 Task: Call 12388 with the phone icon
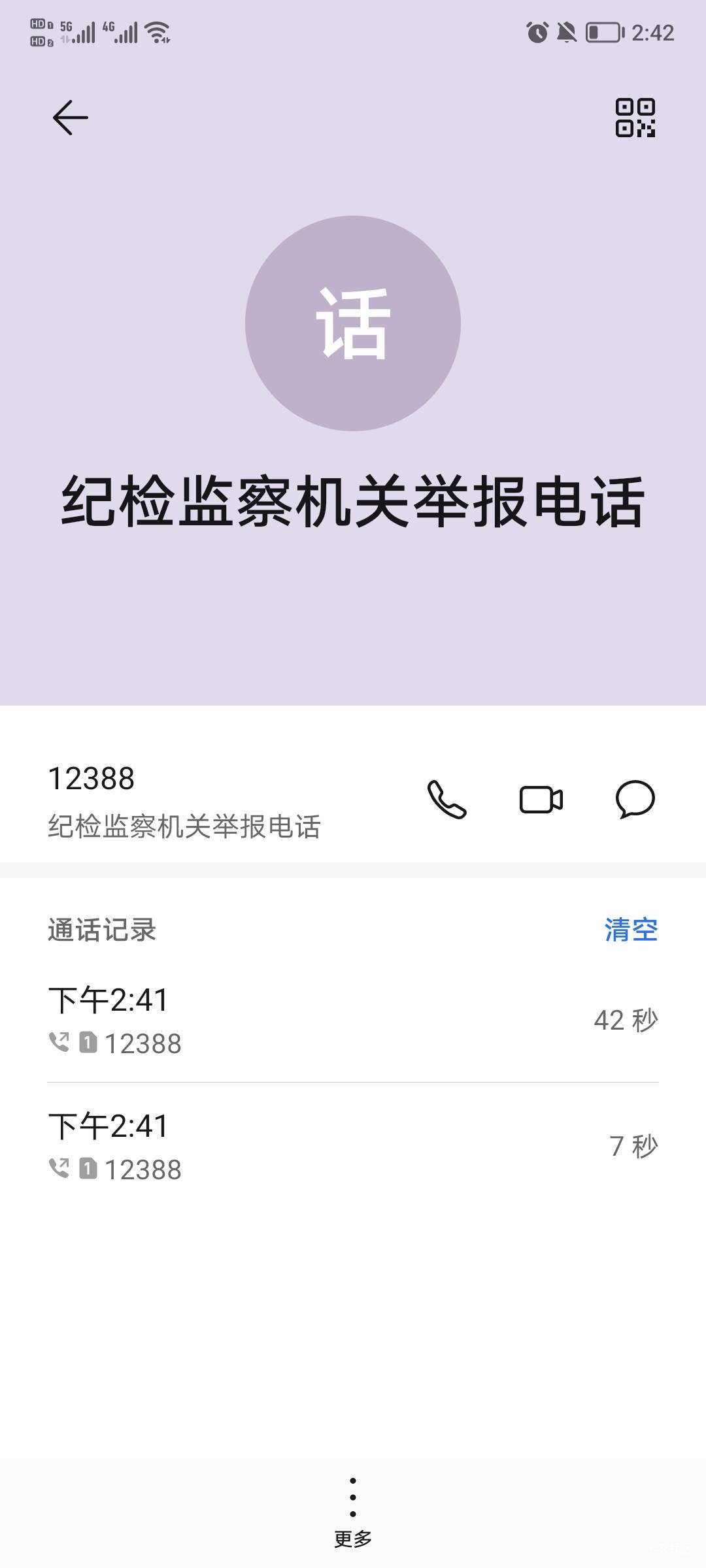(x=447, y=799)
